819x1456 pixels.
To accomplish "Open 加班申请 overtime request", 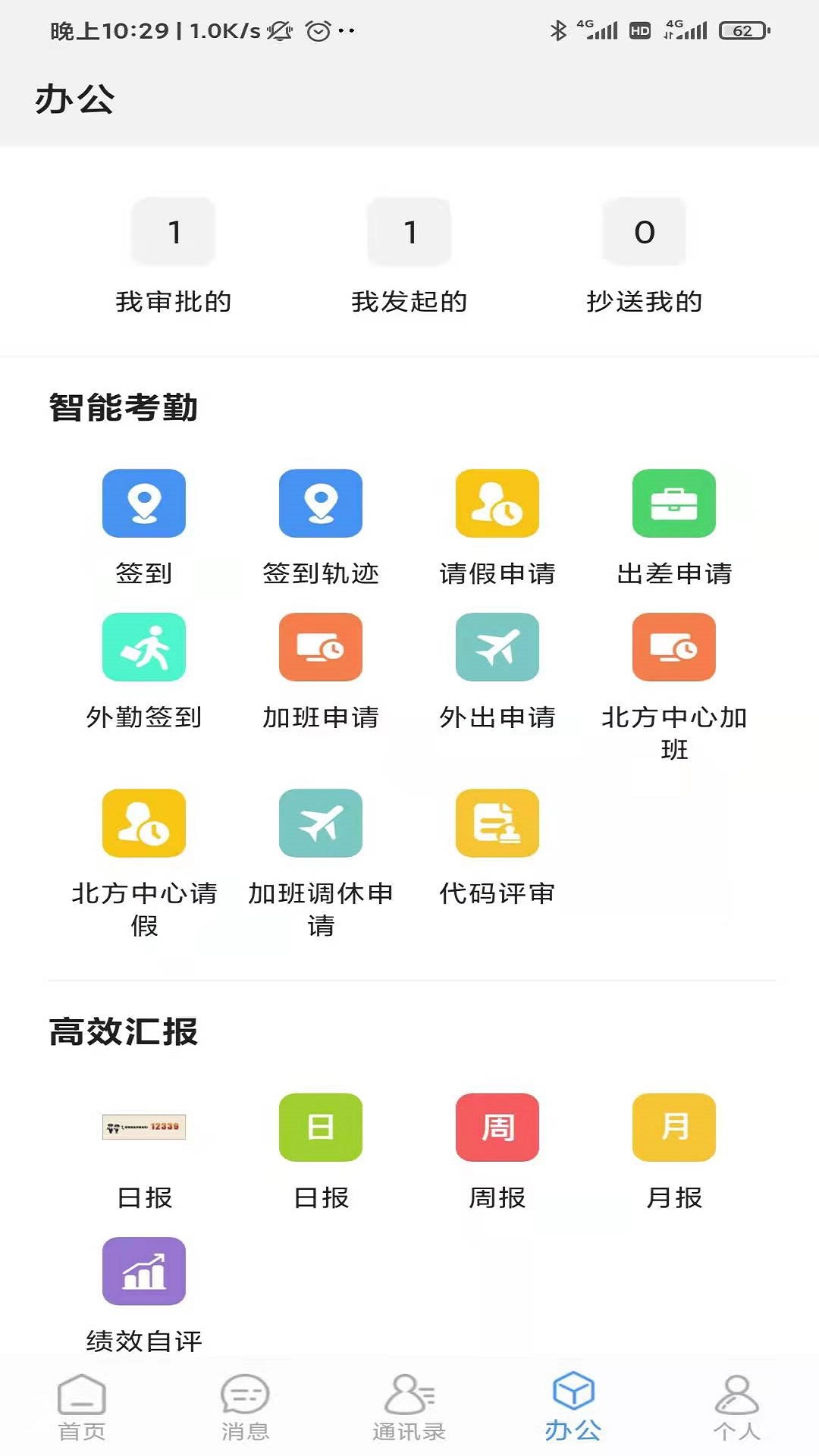I will coord(321,648).
